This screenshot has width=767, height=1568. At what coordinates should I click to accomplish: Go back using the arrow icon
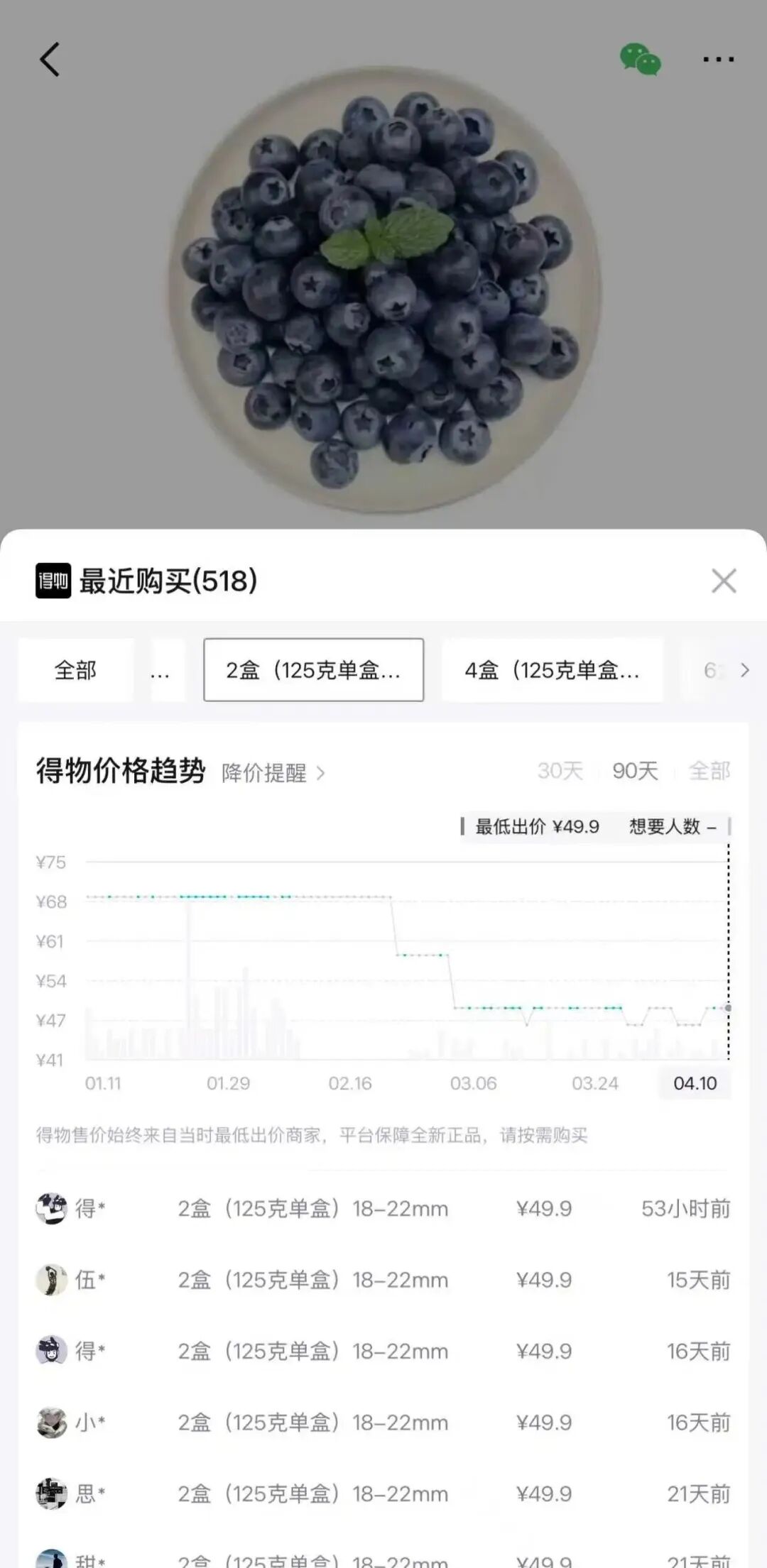(x=50, y=60)
